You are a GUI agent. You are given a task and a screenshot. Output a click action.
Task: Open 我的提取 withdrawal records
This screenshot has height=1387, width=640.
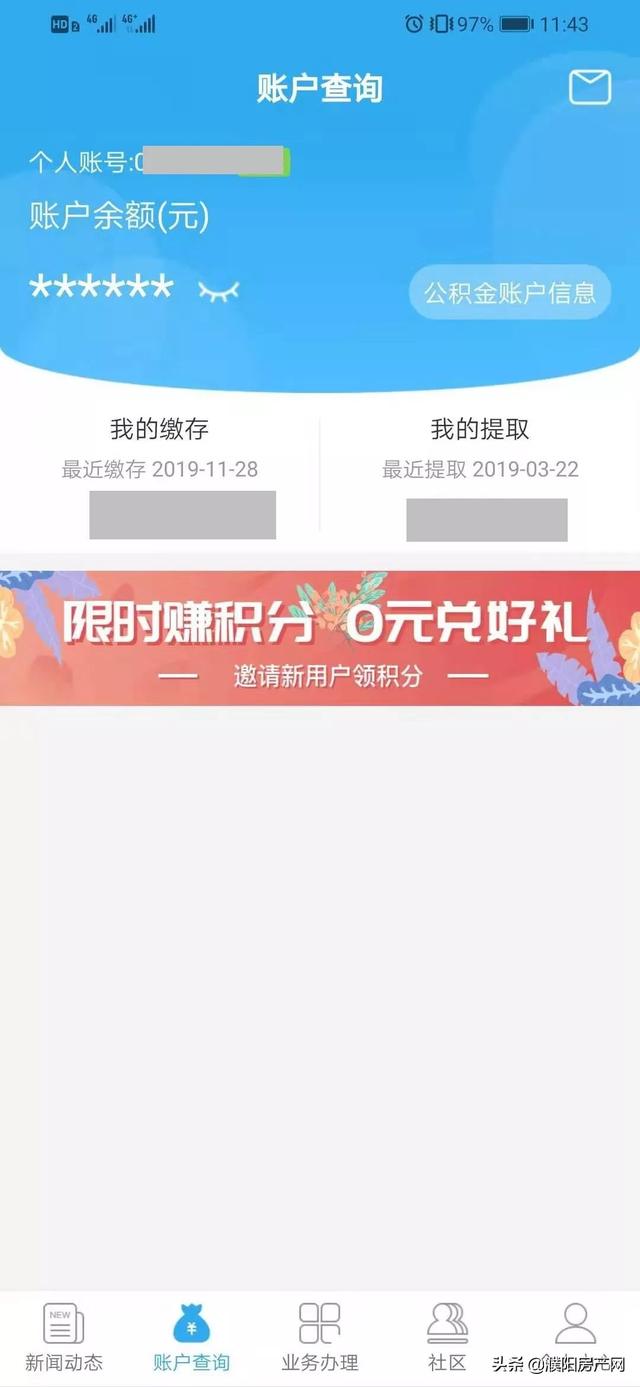[480, 430]
